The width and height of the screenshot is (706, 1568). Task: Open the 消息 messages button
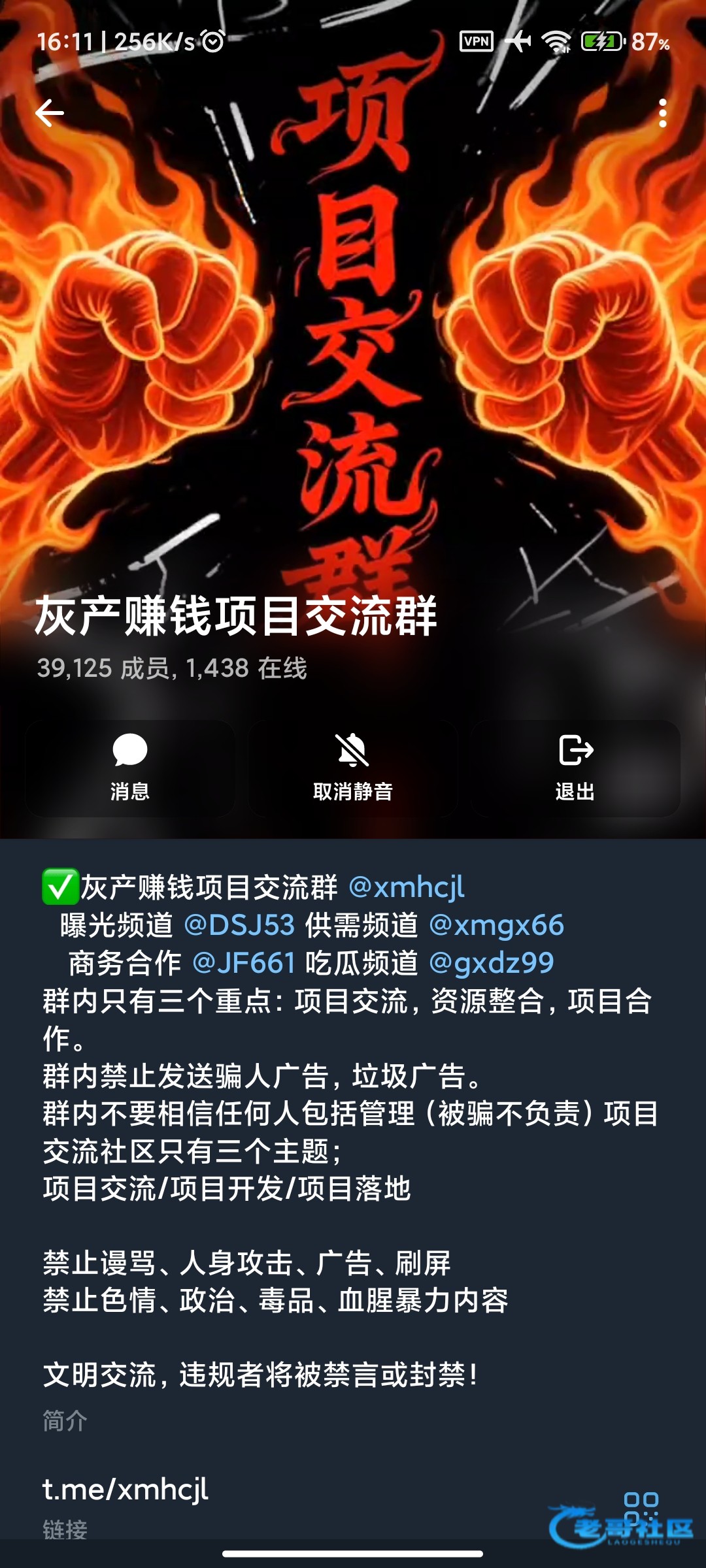click(130, 769)
